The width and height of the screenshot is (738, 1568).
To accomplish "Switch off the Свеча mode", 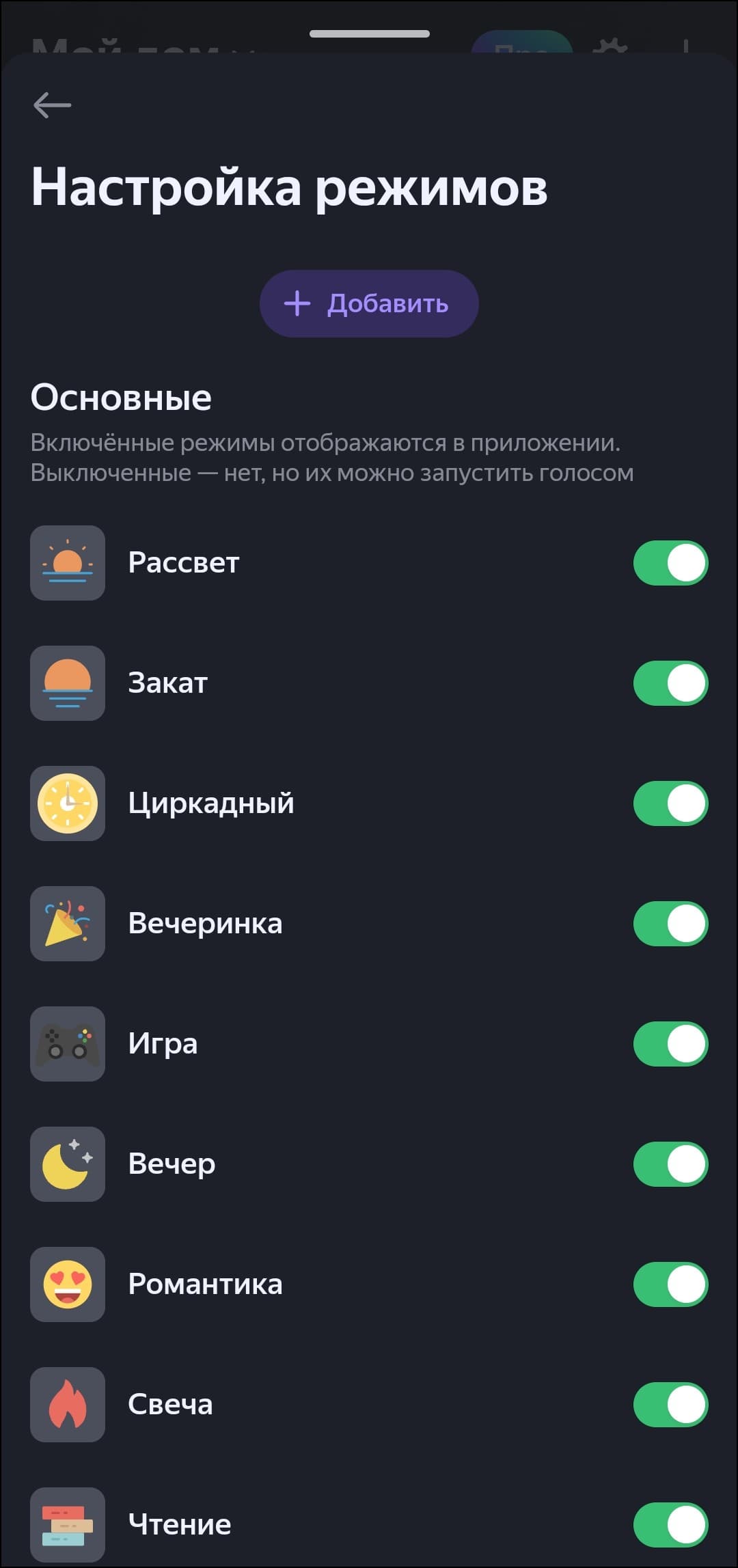I will (670, 1405).
